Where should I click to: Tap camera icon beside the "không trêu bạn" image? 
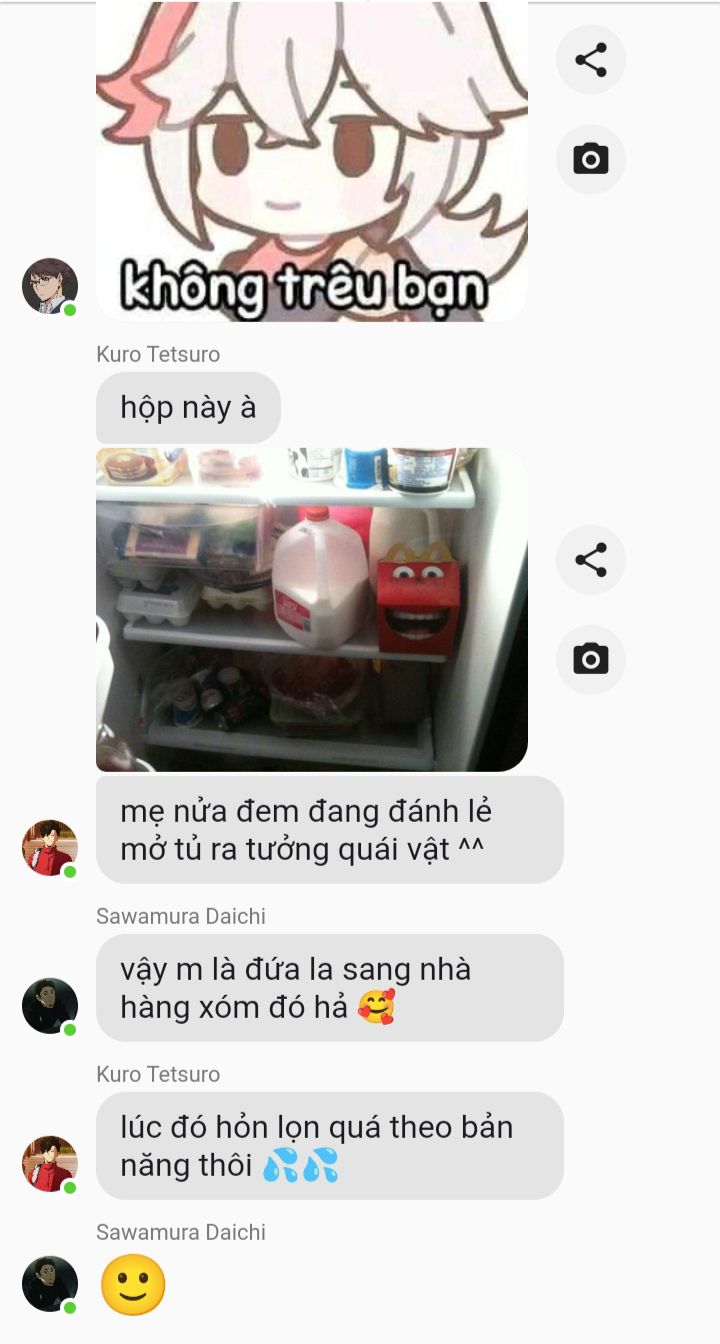point(591,159)
